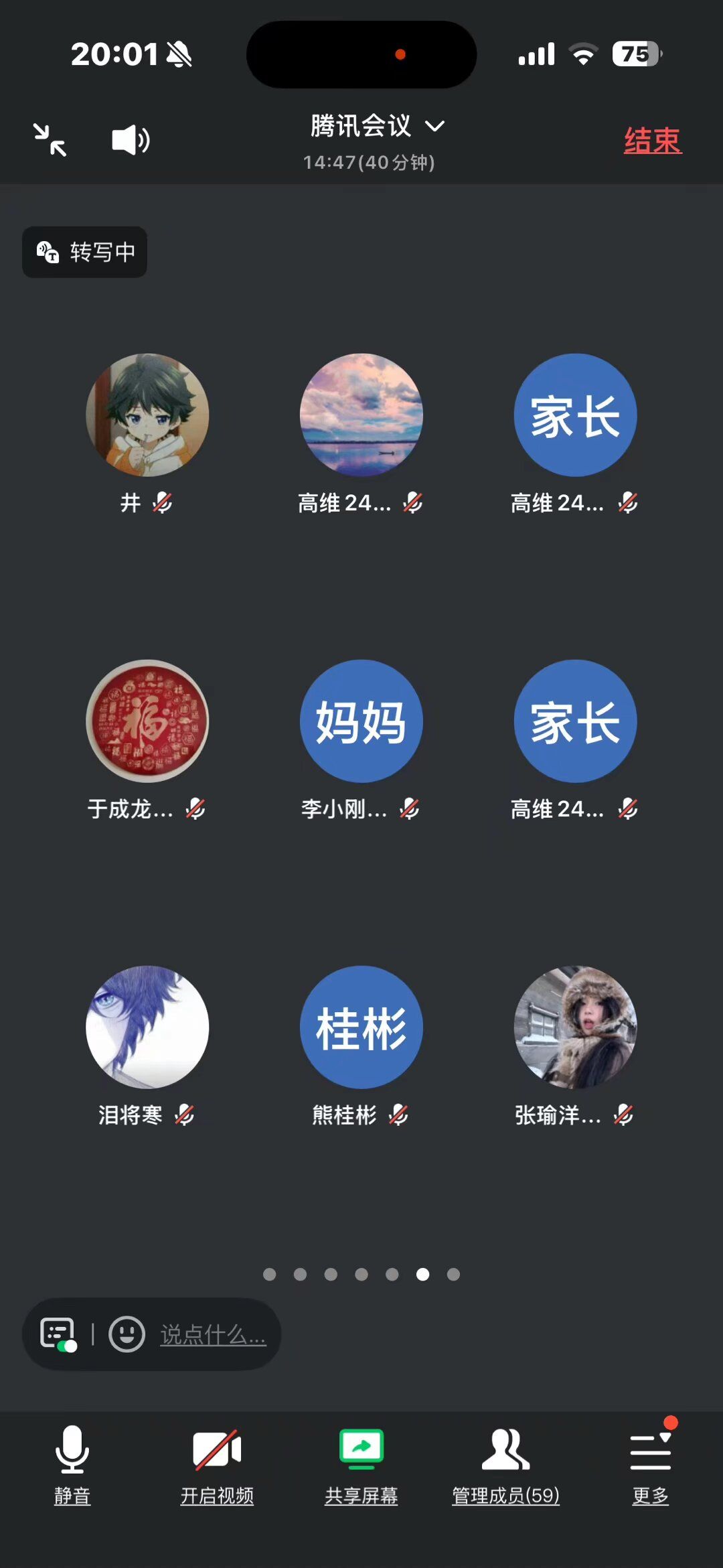Open the 更多 menu

(650, 1465)
